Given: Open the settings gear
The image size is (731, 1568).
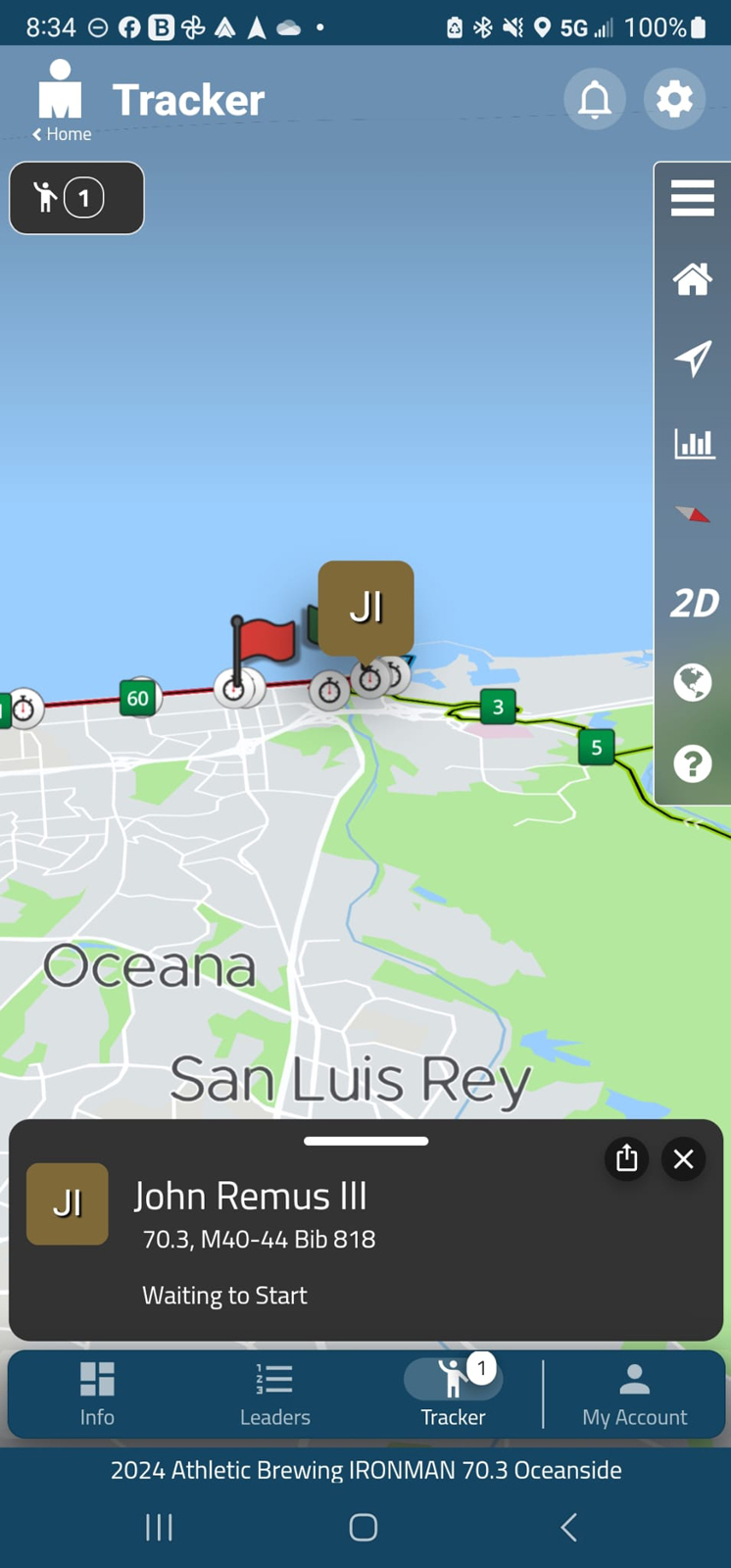Looking at the screenshot, I should pyautogui.click(x=674, y=99).
